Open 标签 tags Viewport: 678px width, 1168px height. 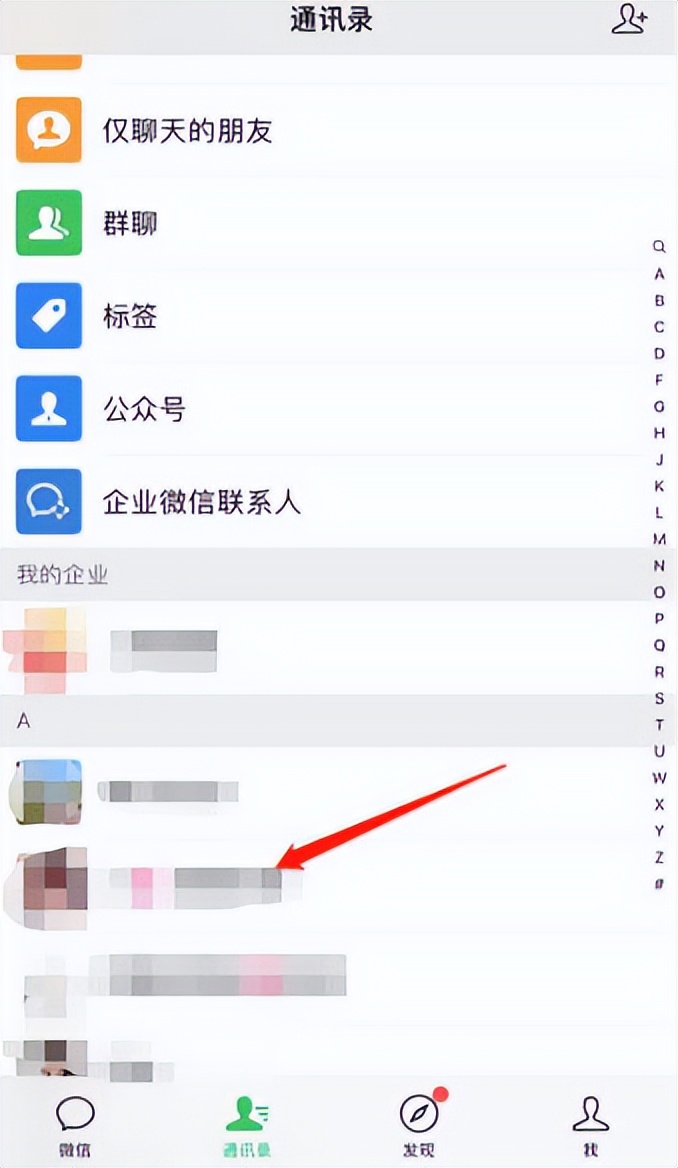point(130,316)
